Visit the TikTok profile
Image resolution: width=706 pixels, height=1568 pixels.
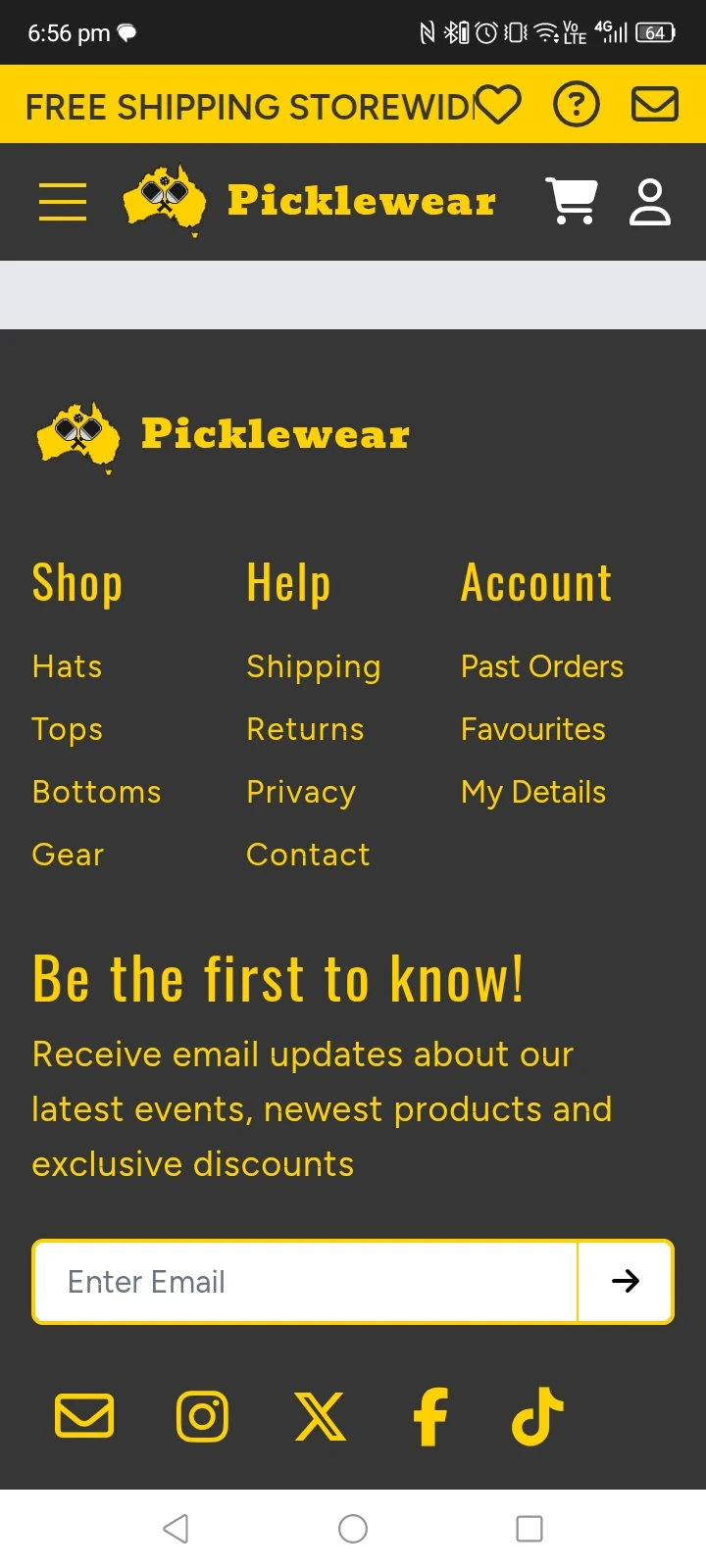(x=537, y=1416)
